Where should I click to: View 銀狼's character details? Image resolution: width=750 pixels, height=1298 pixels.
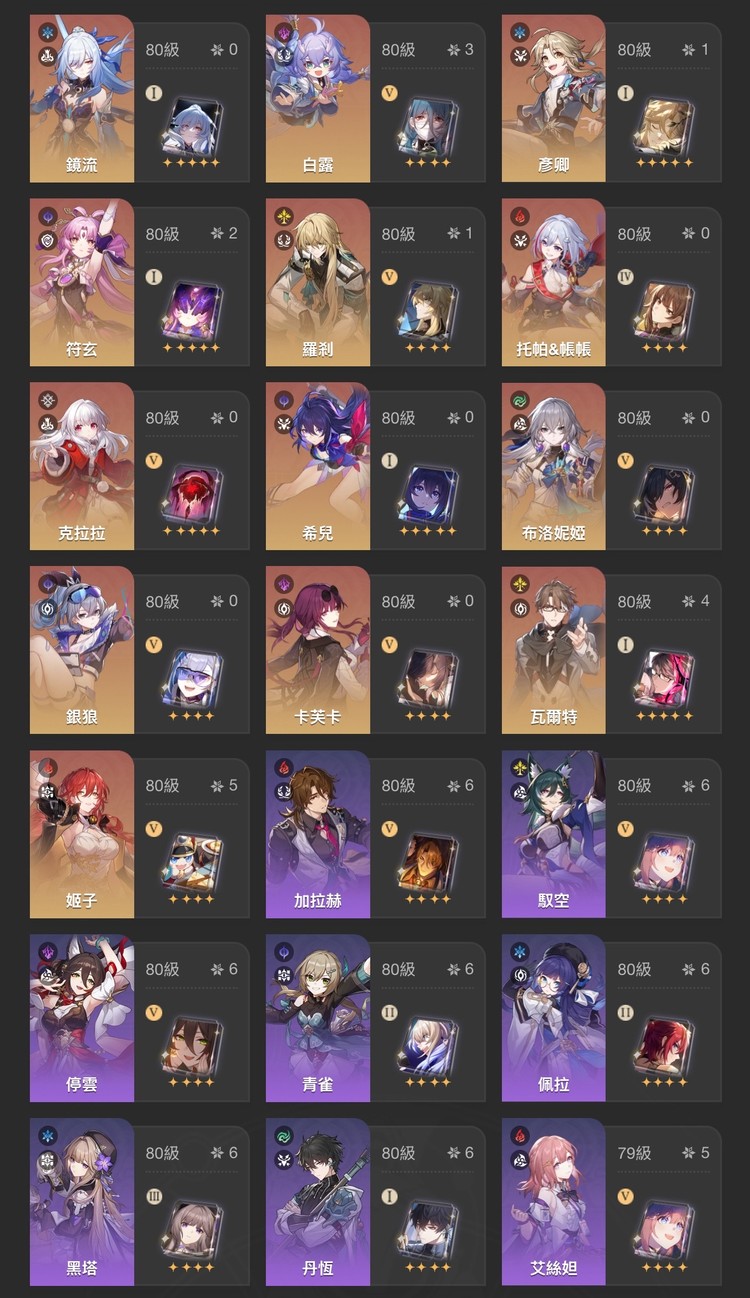click(x=82, y=650)
